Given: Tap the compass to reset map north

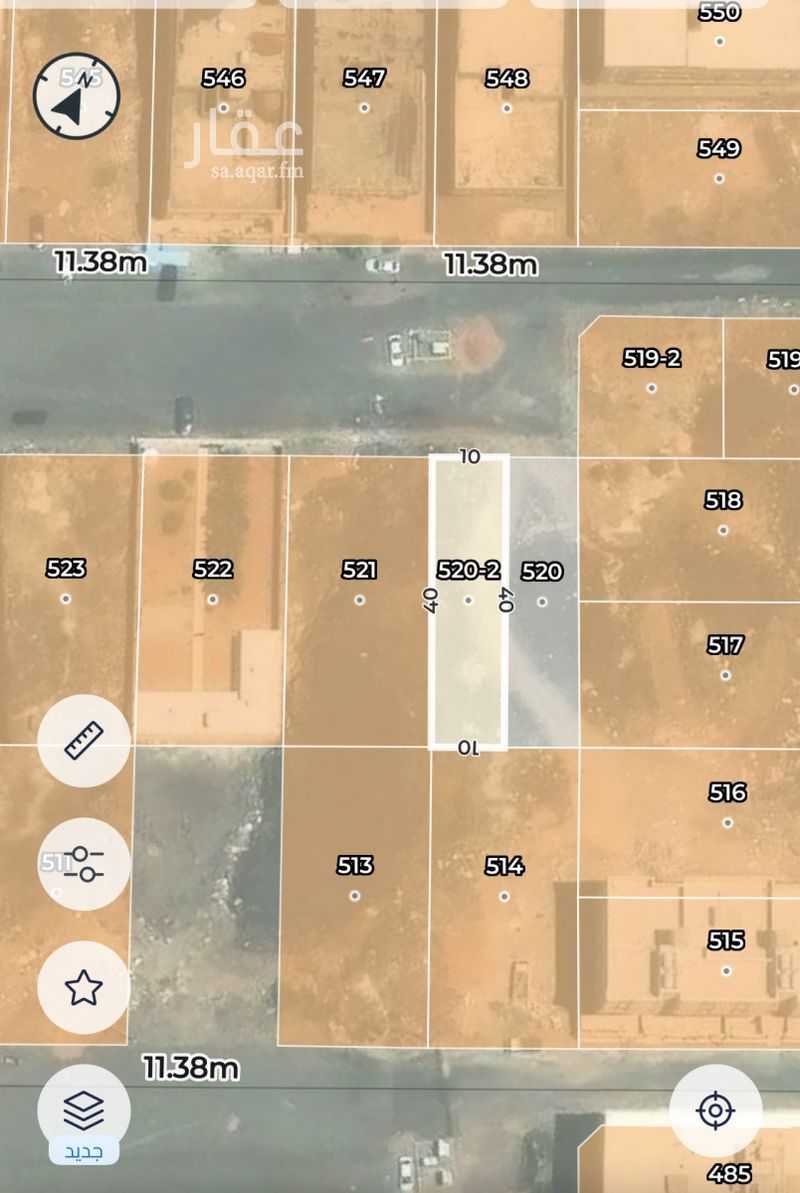Looking at the screenshot, I should pyautogui.click(x=76, y=96).
